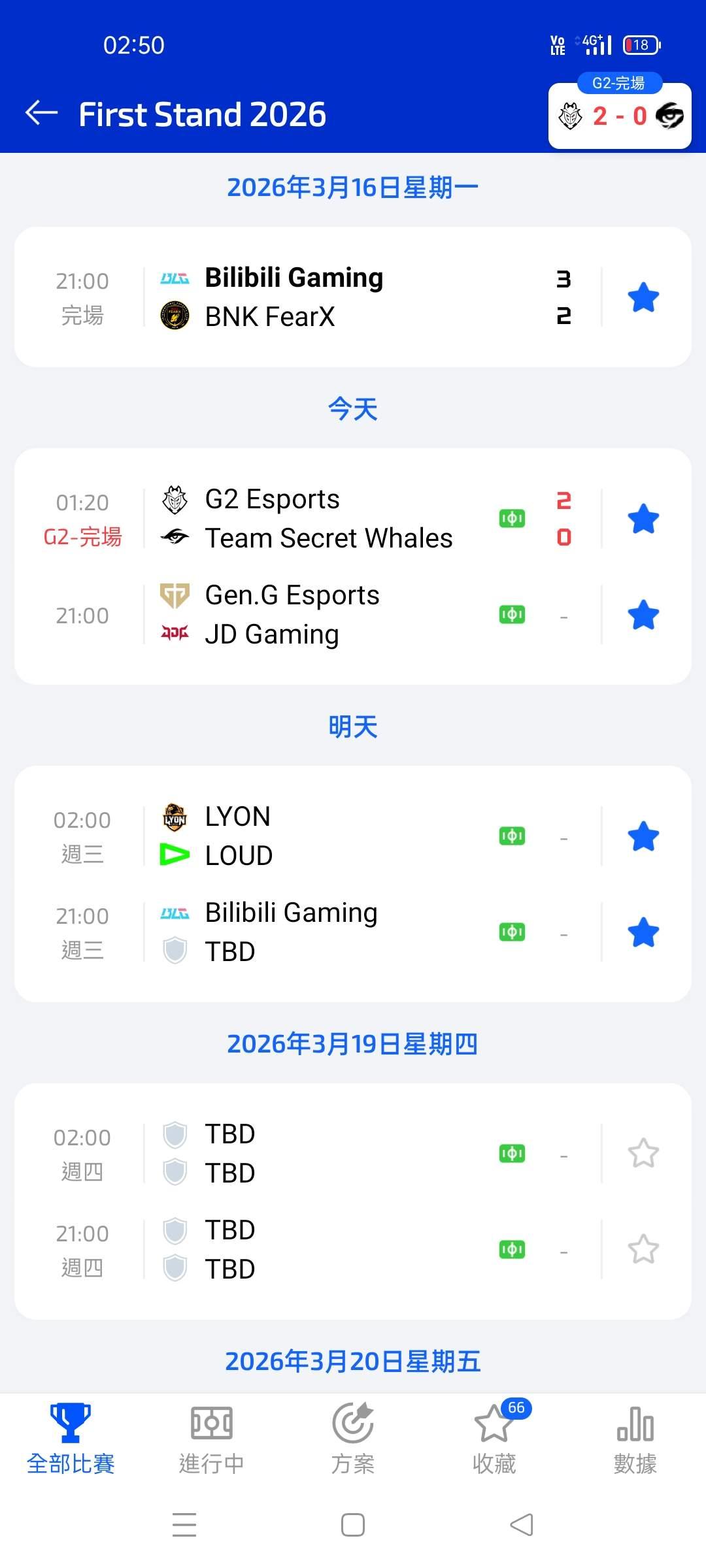This screenshot has height=1568, width=706.
Task: Unfavorite Bilibili Gaming vs TBD match
Action: pyautogui.click(x=643, y=932)
